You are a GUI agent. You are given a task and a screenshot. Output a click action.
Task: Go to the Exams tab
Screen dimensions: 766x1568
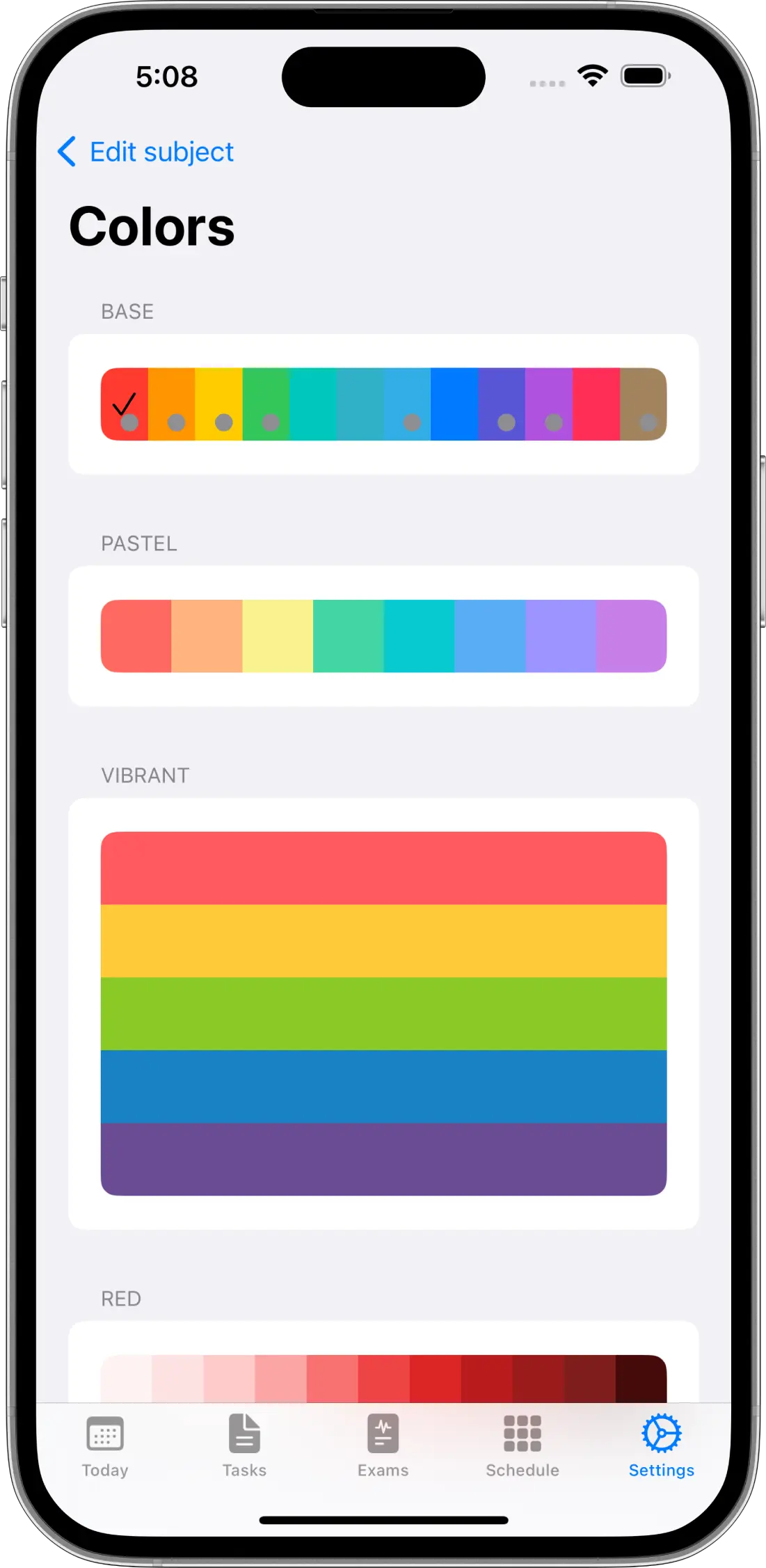pyautogui.click(x=383, y=1445)
